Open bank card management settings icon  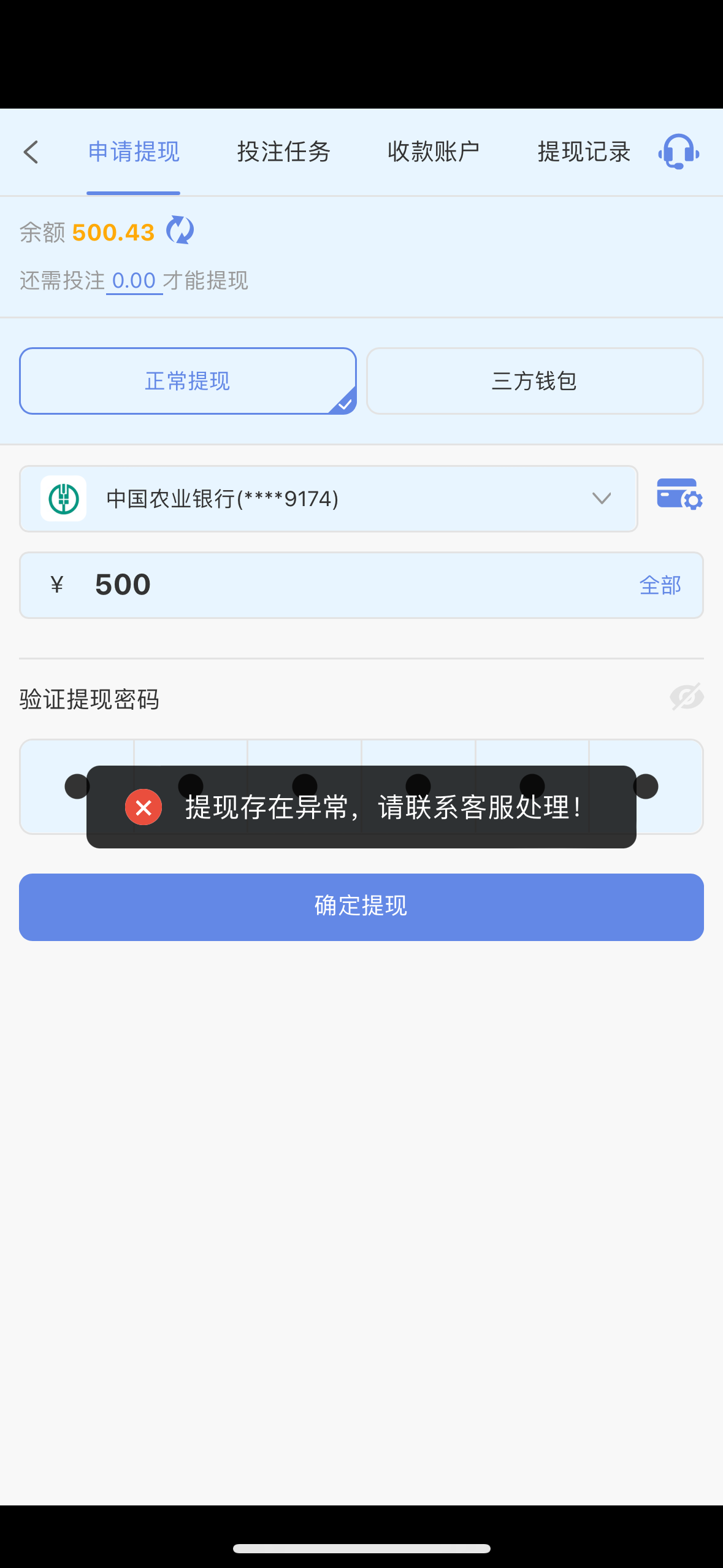tap(679, 494)
